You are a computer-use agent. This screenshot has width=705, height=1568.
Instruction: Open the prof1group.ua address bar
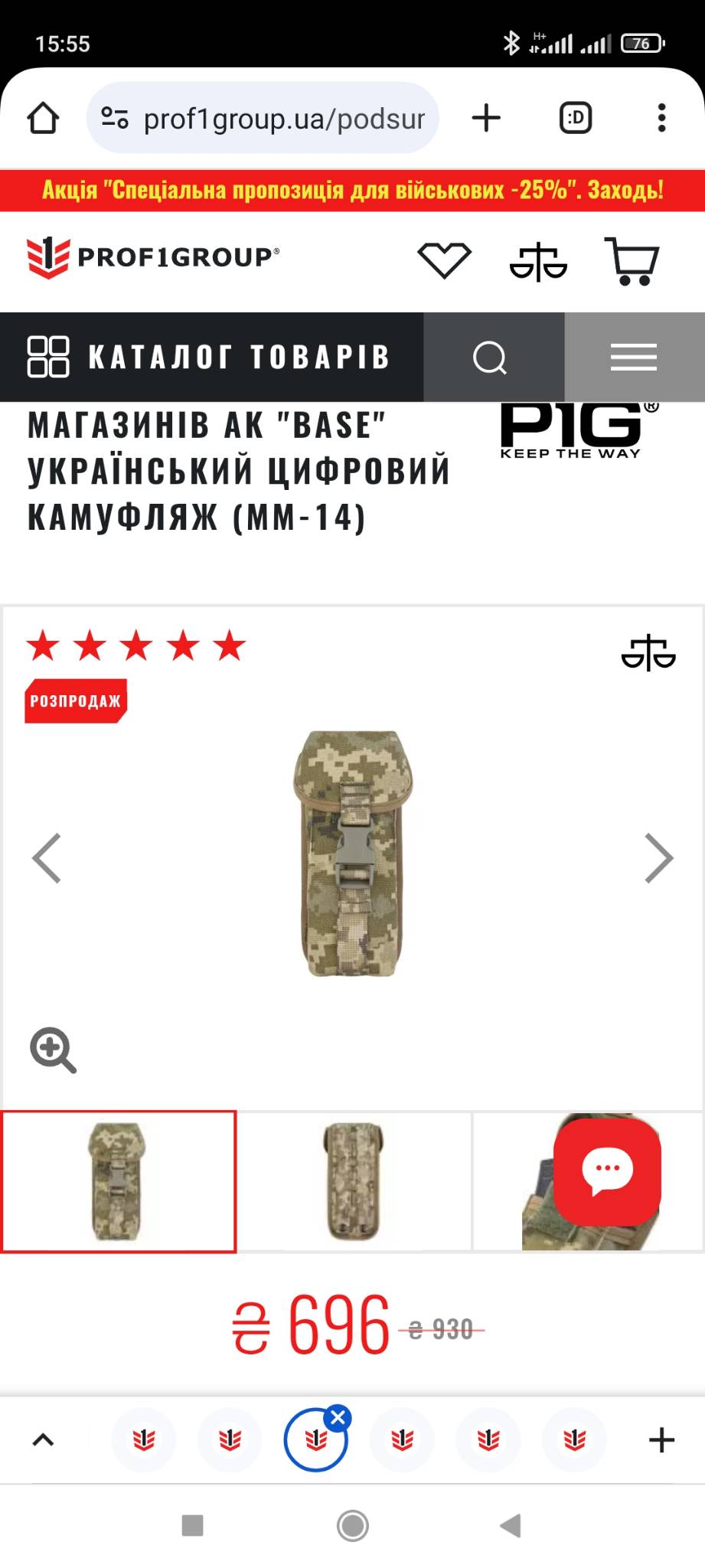[x=263, y=118]
